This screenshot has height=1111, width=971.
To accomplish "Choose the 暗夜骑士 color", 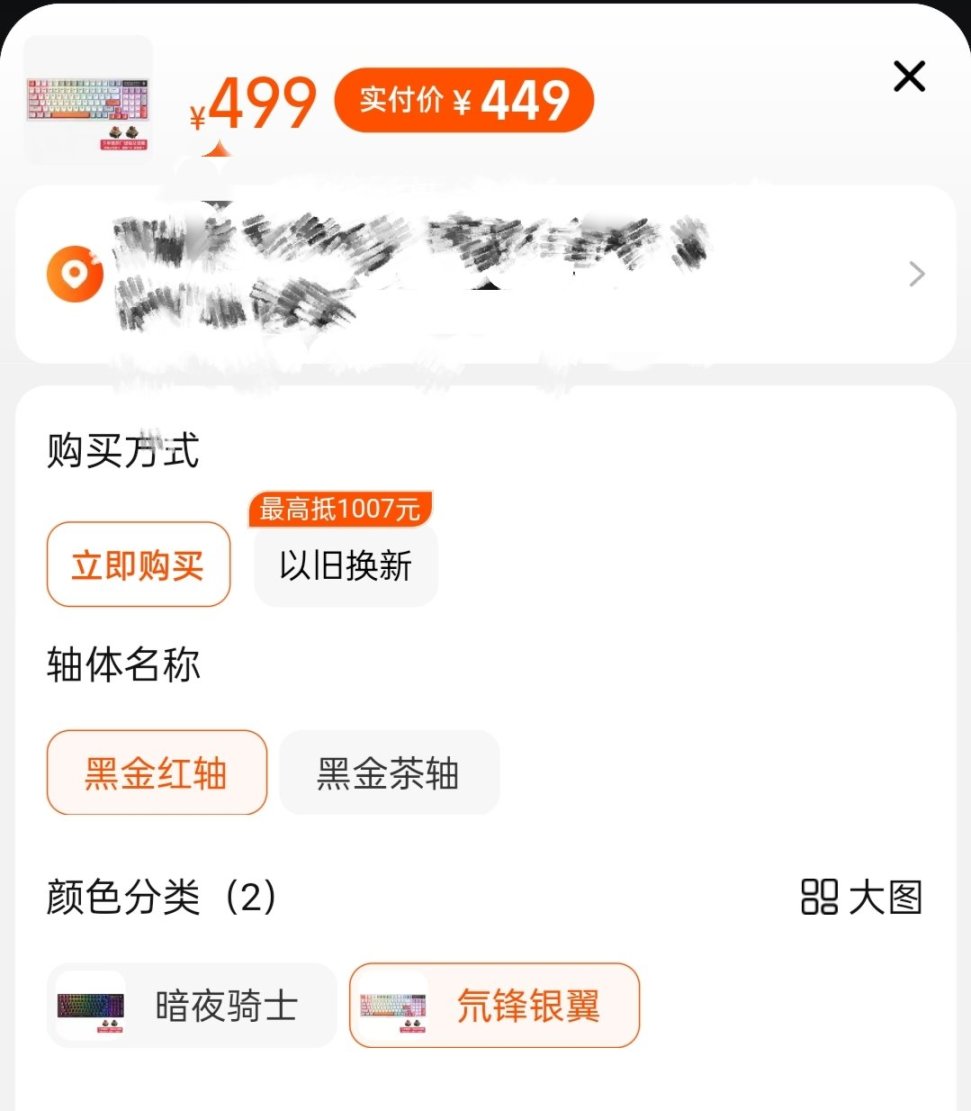I will point(192,1005).
